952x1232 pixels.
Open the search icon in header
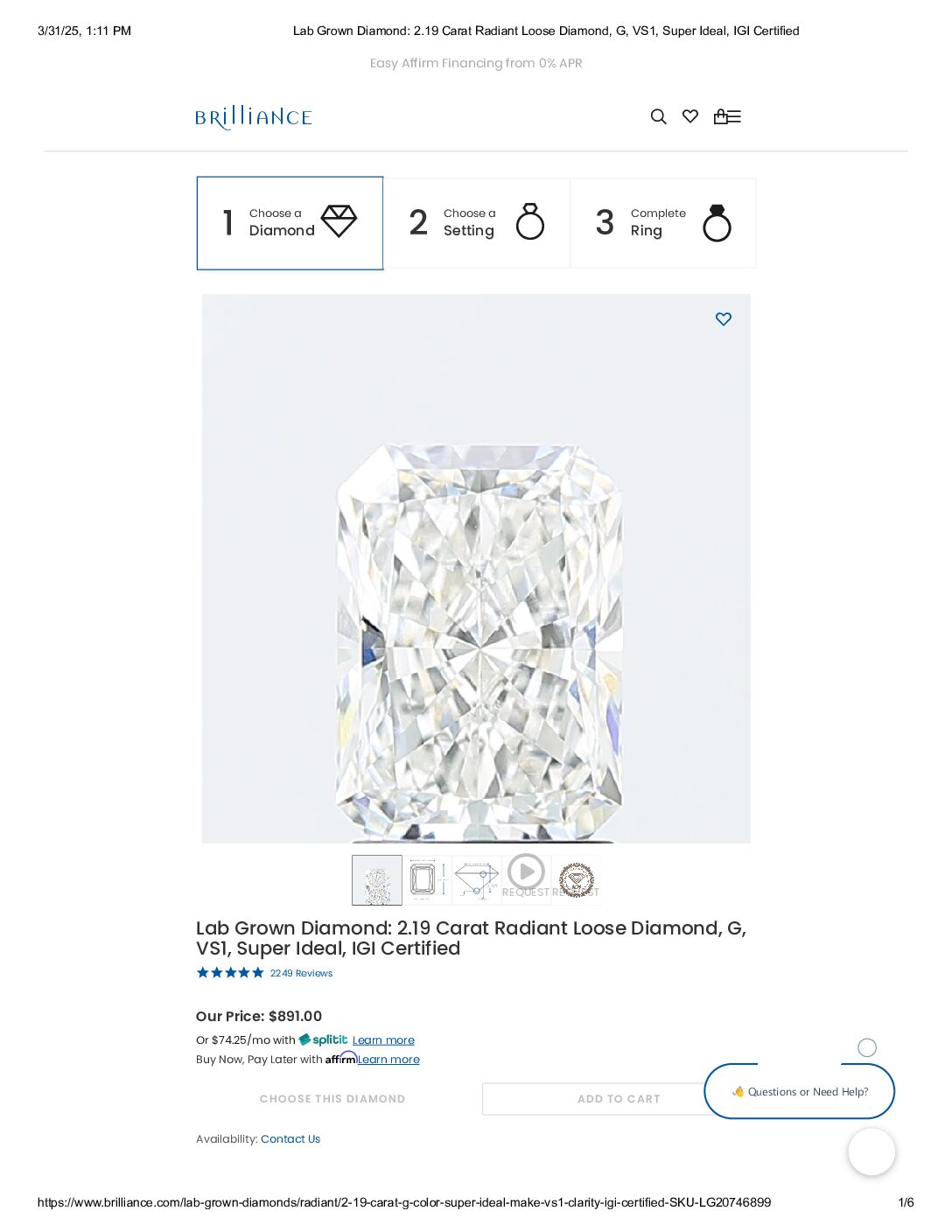(x=658, y=116)
